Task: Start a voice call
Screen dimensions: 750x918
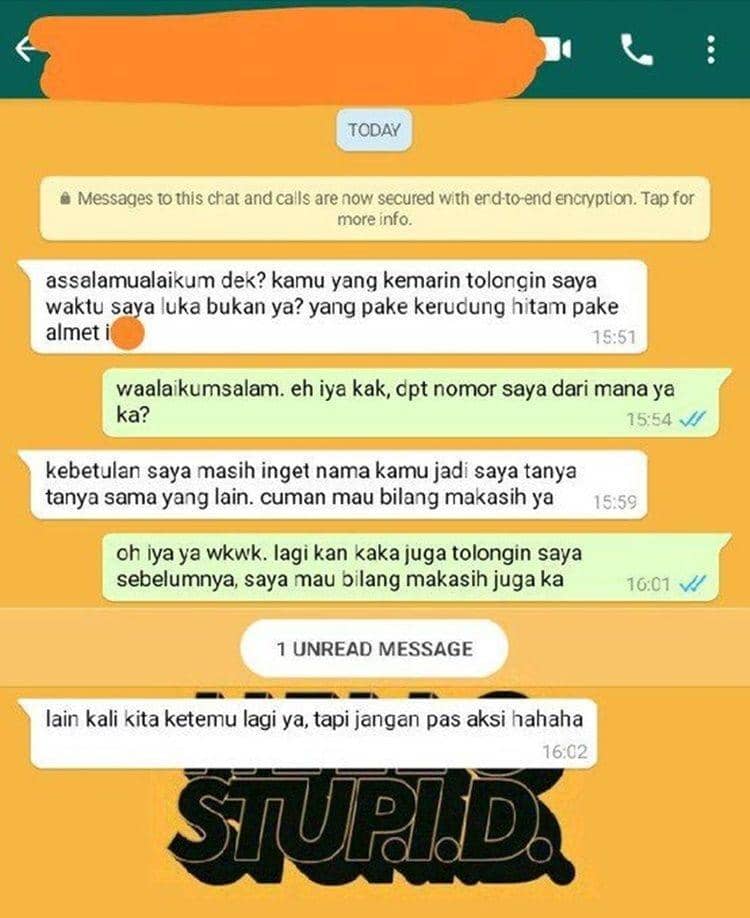Action: (636, 49)
